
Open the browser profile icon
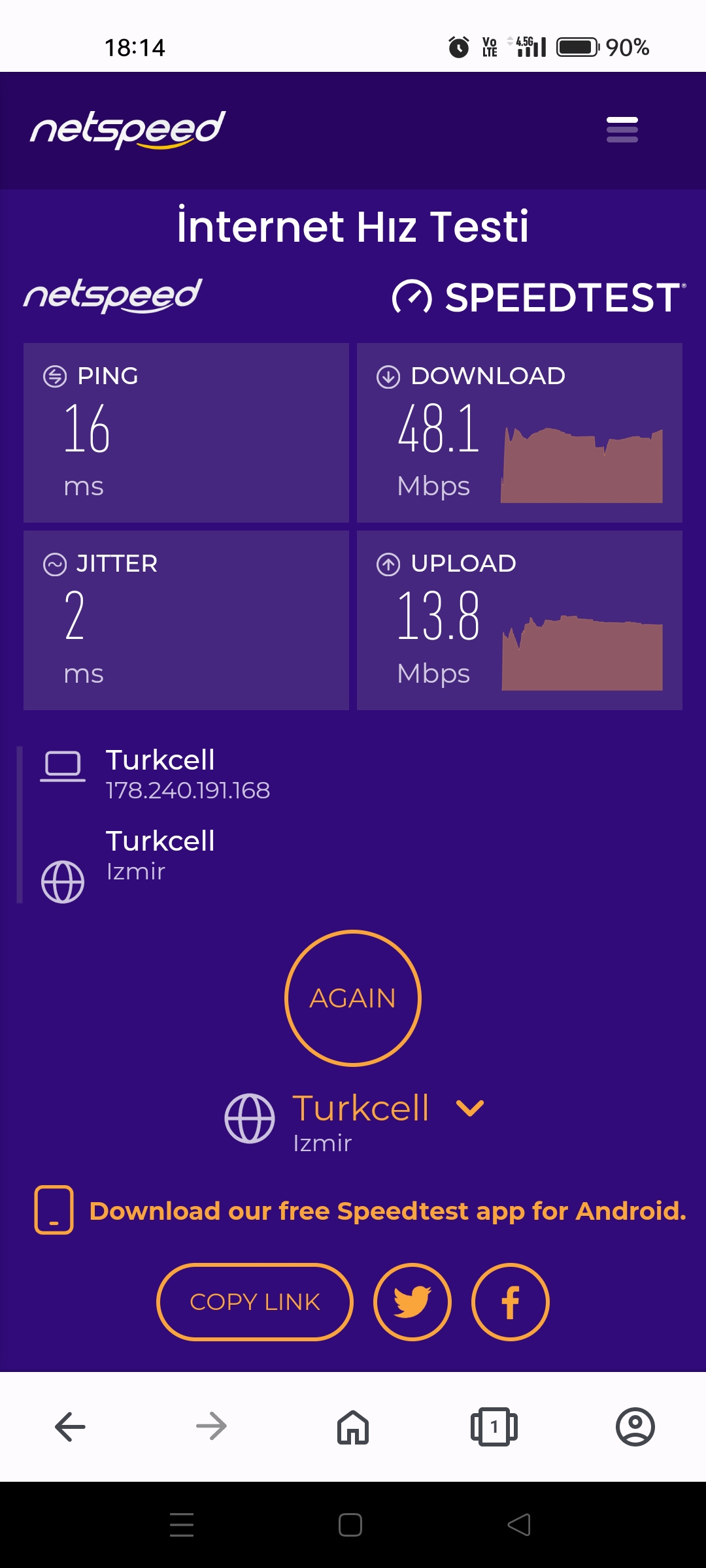click(635, 1426)
